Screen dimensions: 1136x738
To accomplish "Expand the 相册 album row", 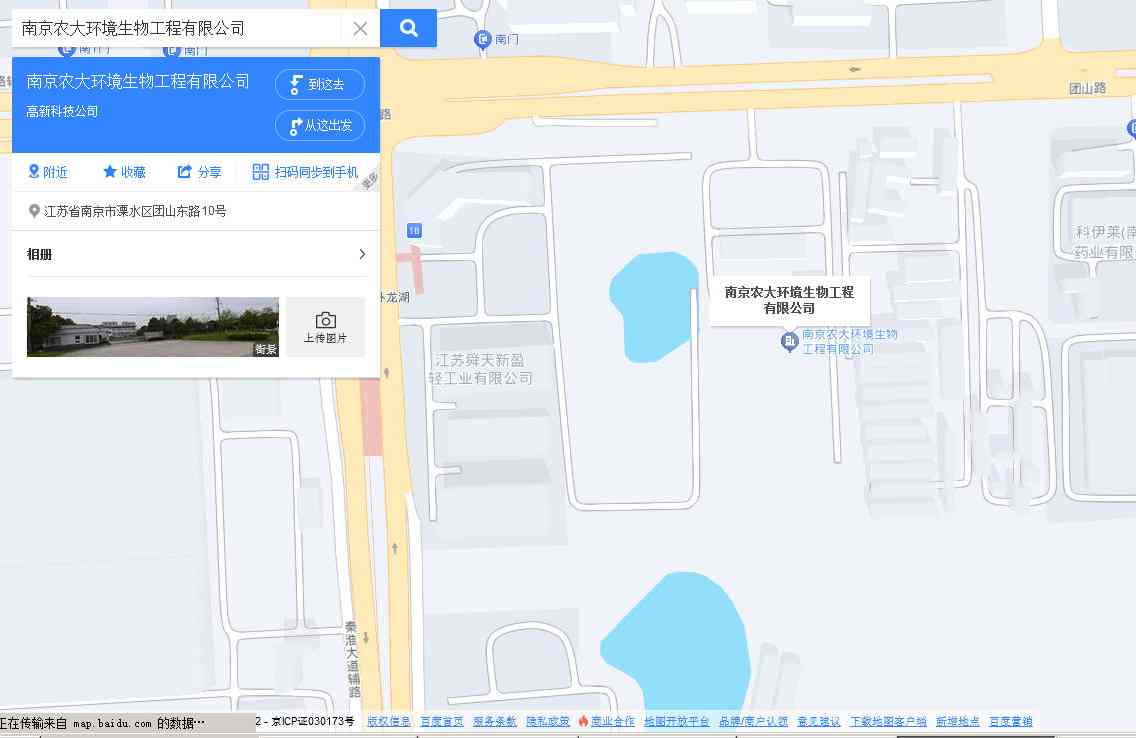I will [195, 254].
